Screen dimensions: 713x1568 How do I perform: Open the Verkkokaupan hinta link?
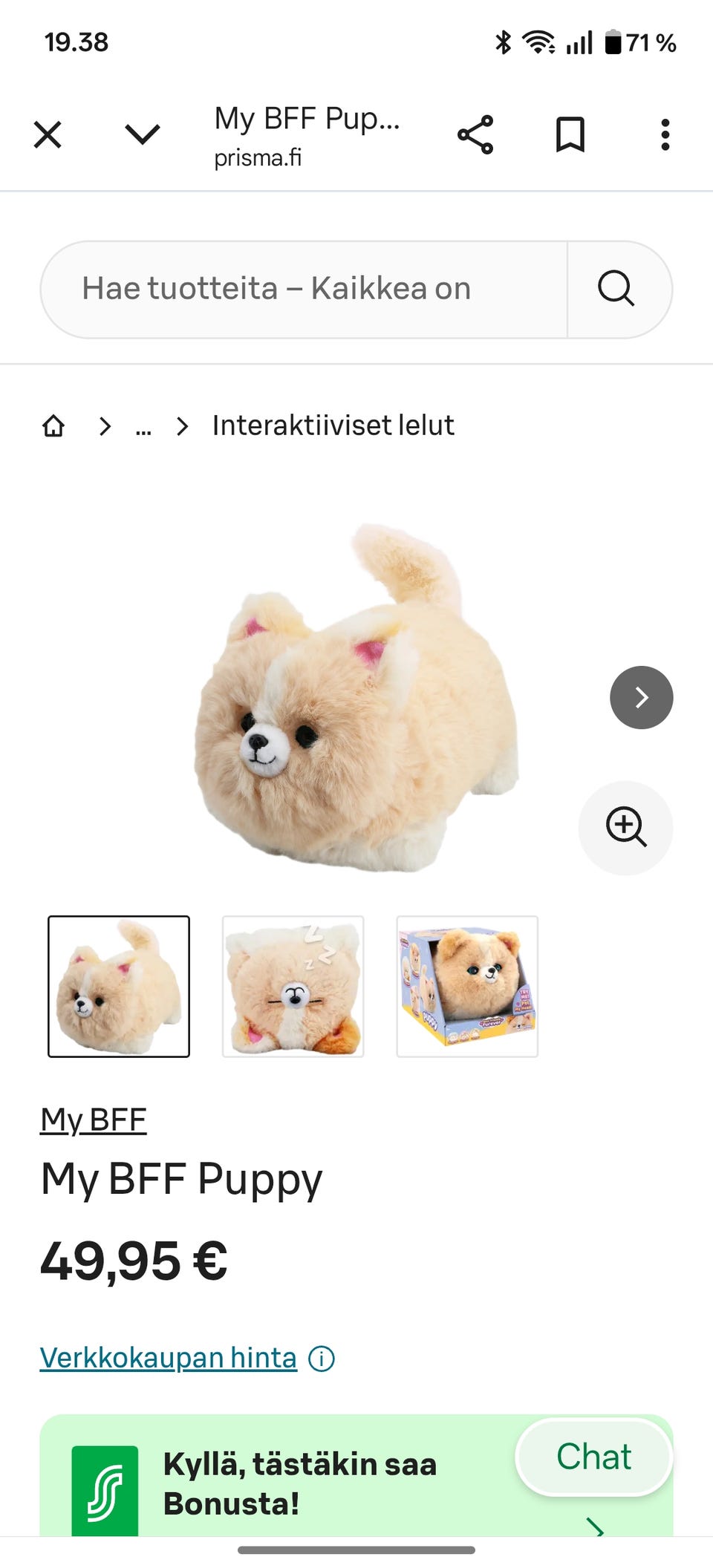pos(169,1358)
